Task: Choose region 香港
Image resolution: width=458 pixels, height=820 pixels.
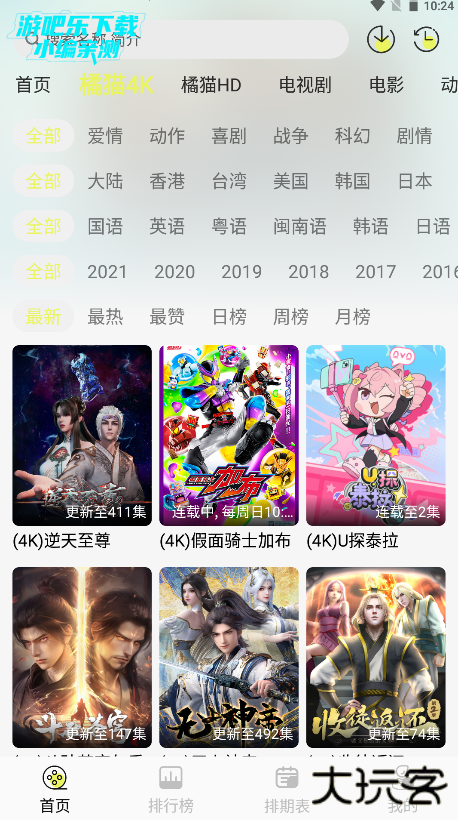Action: (x=167, y=181)
